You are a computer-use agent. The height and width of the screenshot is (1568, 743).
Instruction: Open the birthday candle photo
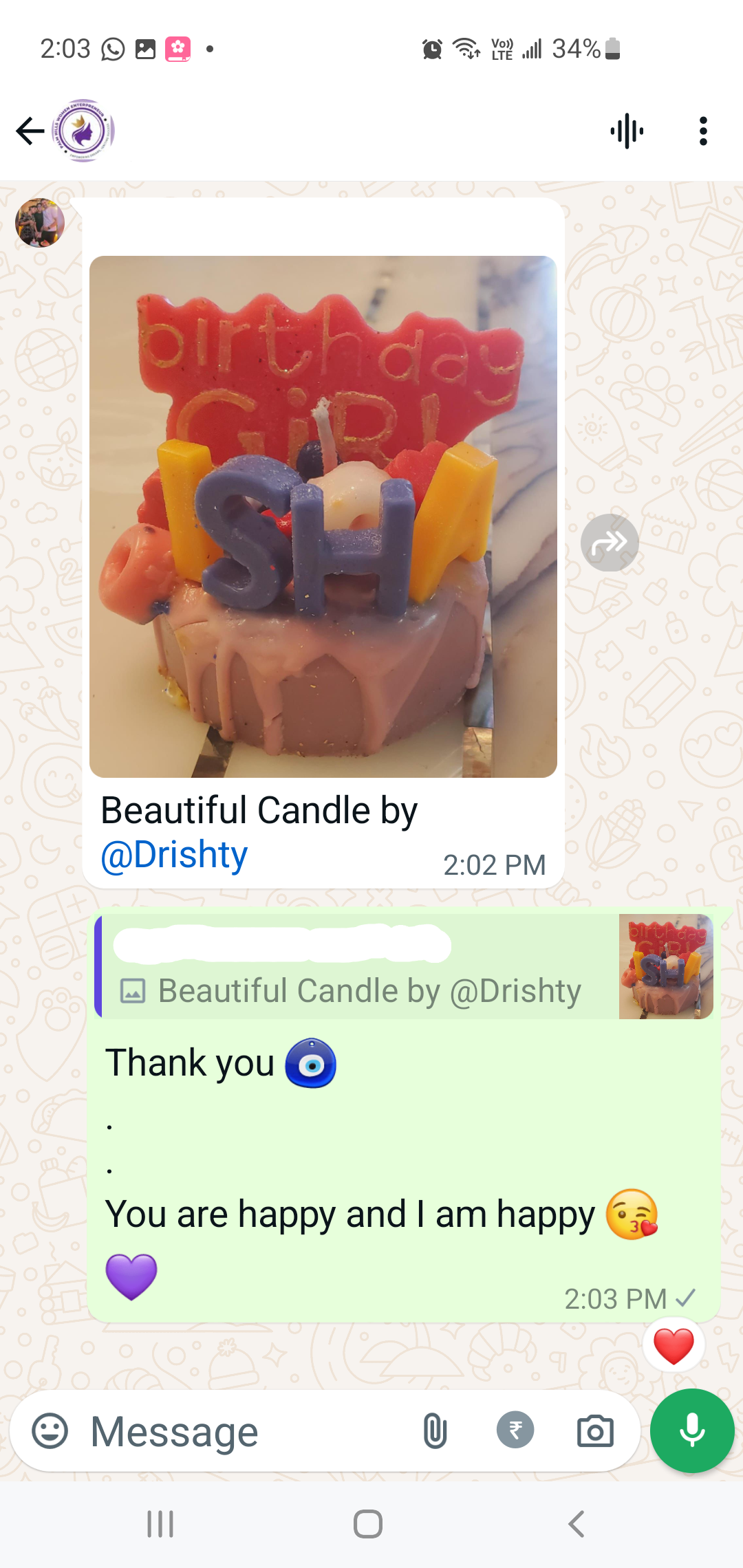(323, 516)
